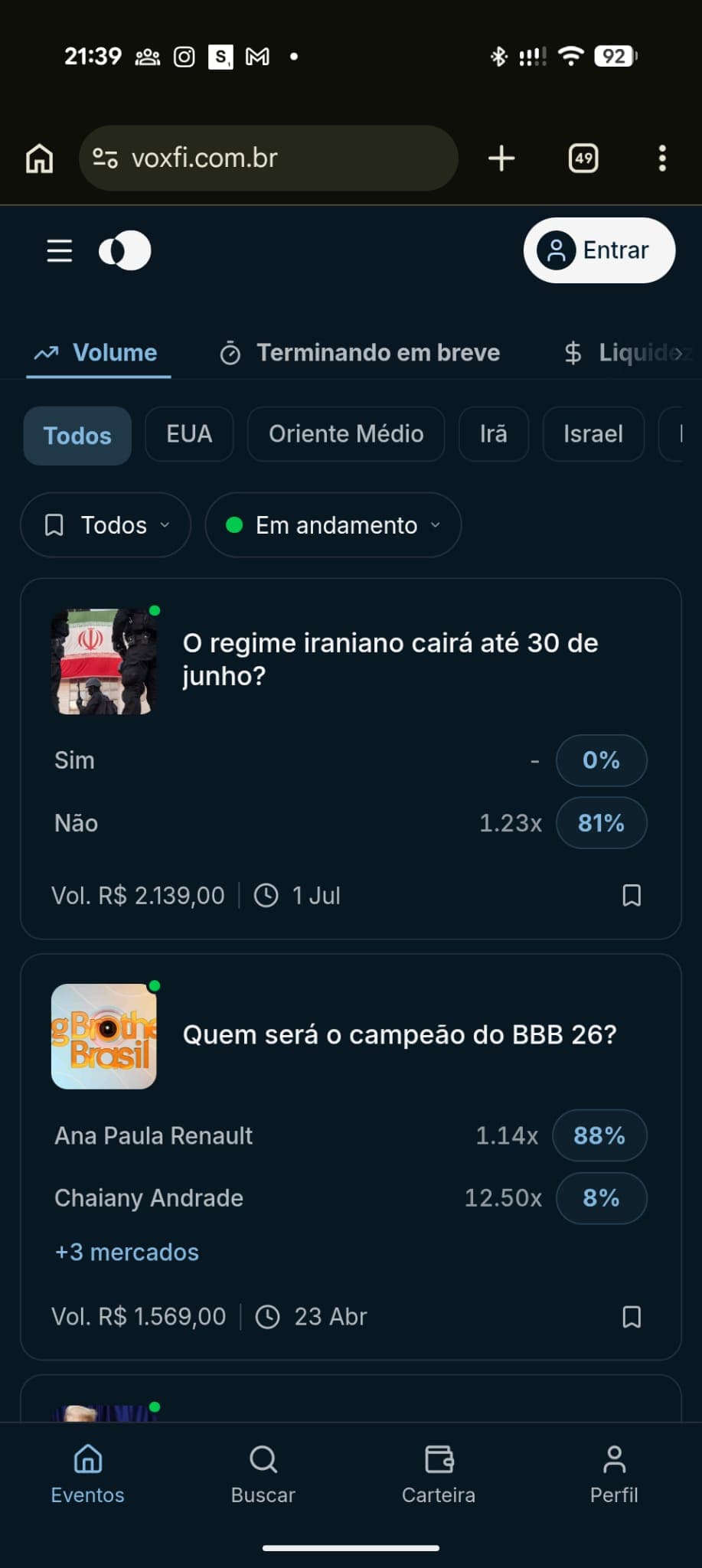Open the Carteira wallet section

click(x=439, y=1472)
